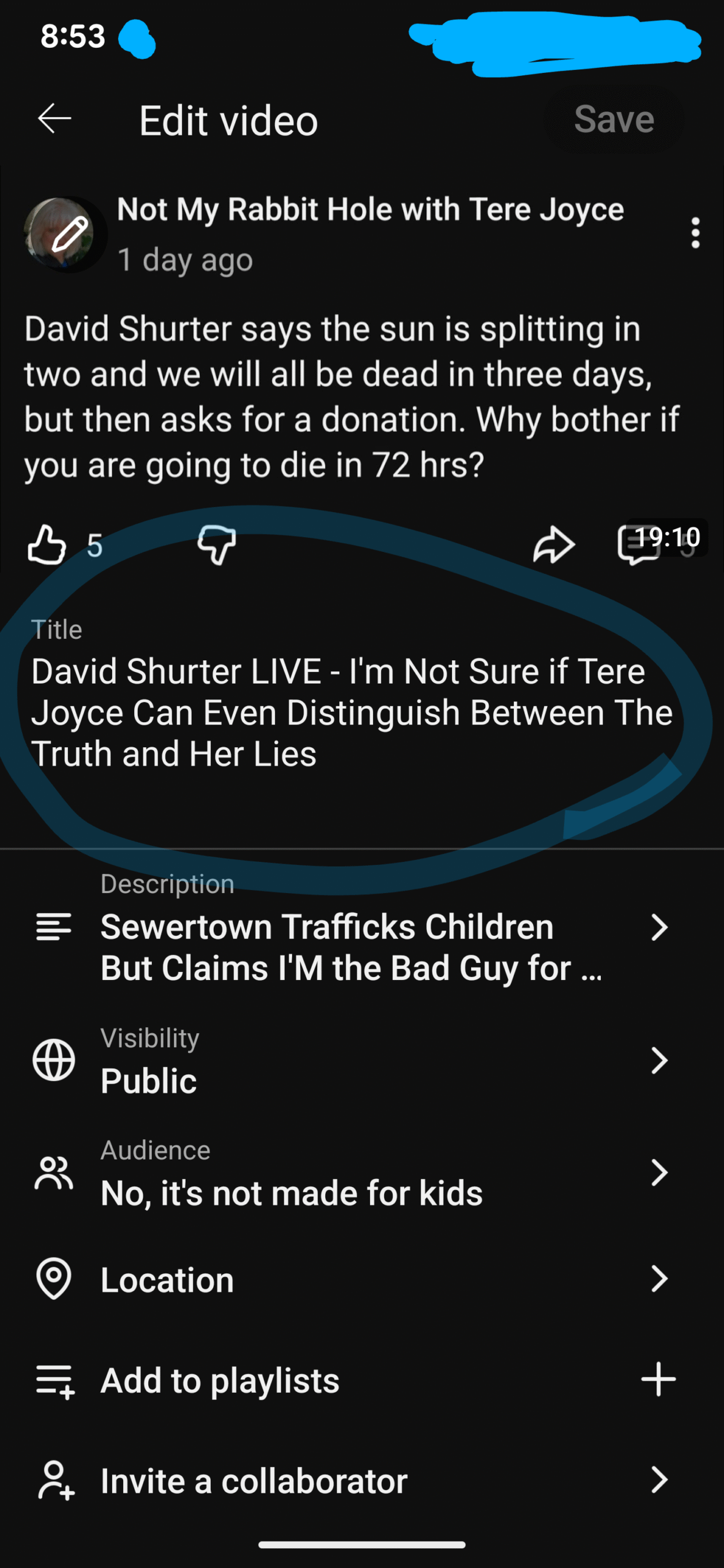Open the comments icon
Viewport: 724px width, 1568px height.
click(x=638, y=545)
